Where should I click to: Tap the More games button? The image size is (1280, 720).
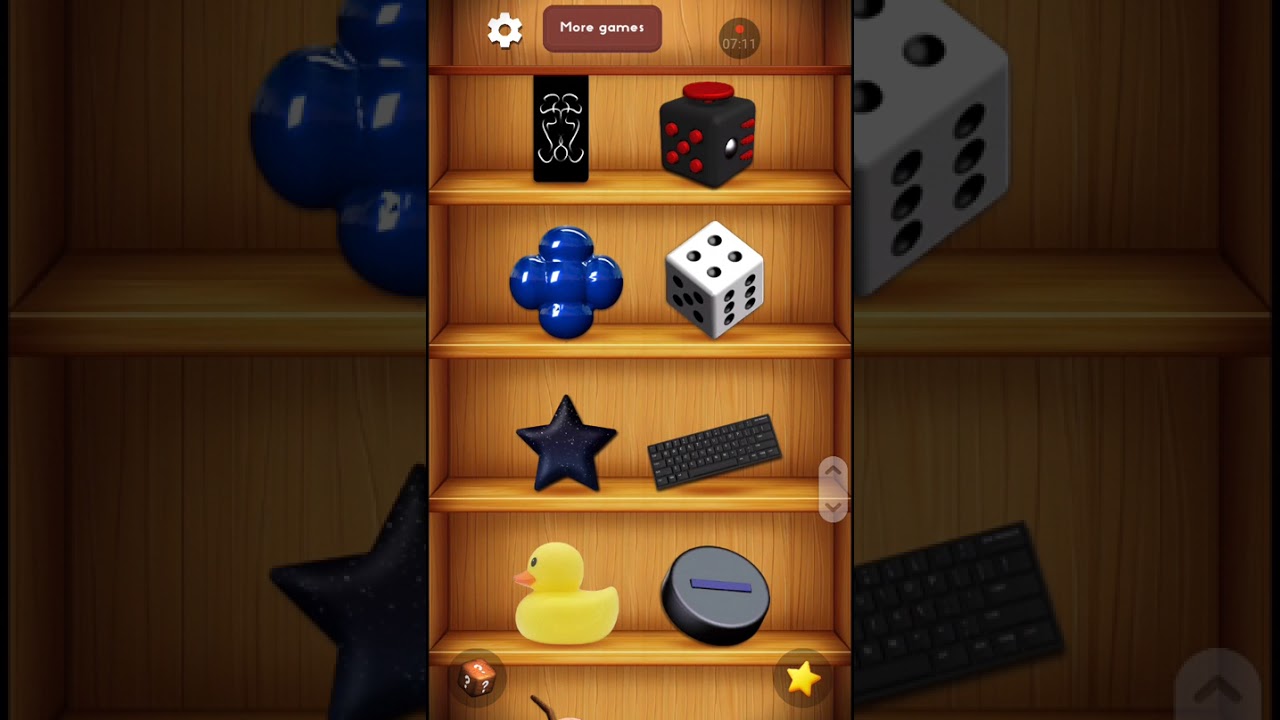coord(602,28)
